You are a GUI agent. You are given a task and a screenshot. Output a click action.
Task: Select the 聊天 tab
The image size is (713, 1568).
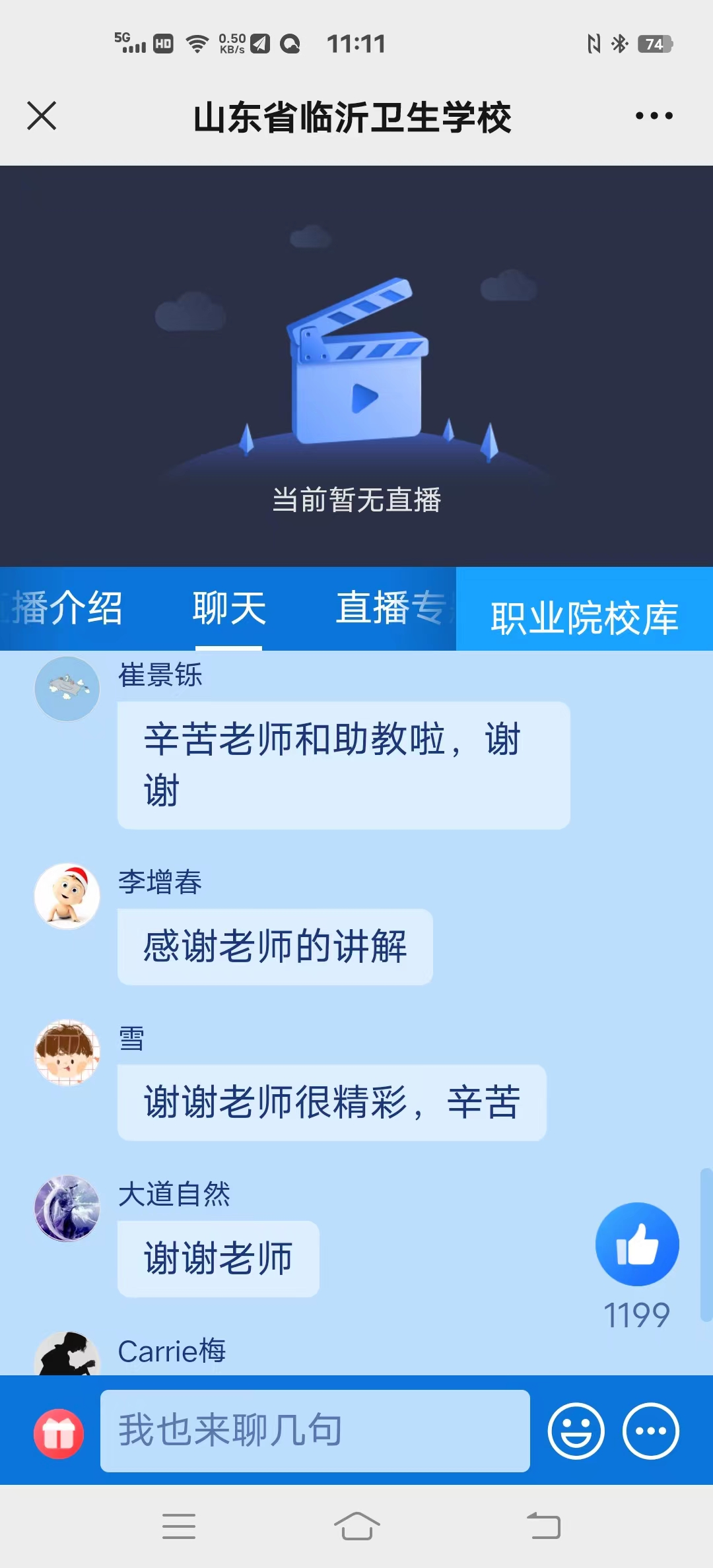[229, 608]
